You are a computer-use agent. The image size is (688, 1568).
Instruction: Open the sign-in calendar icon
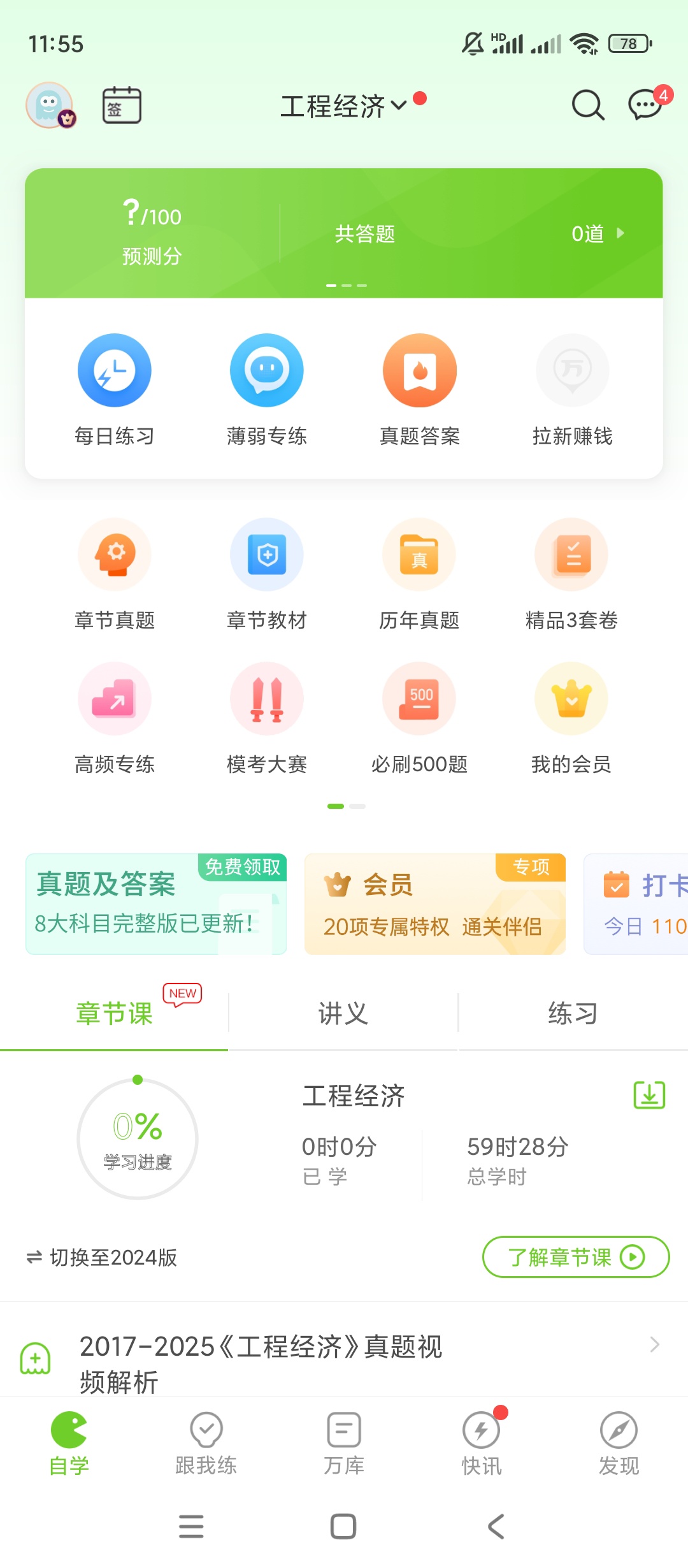[122, 105]
